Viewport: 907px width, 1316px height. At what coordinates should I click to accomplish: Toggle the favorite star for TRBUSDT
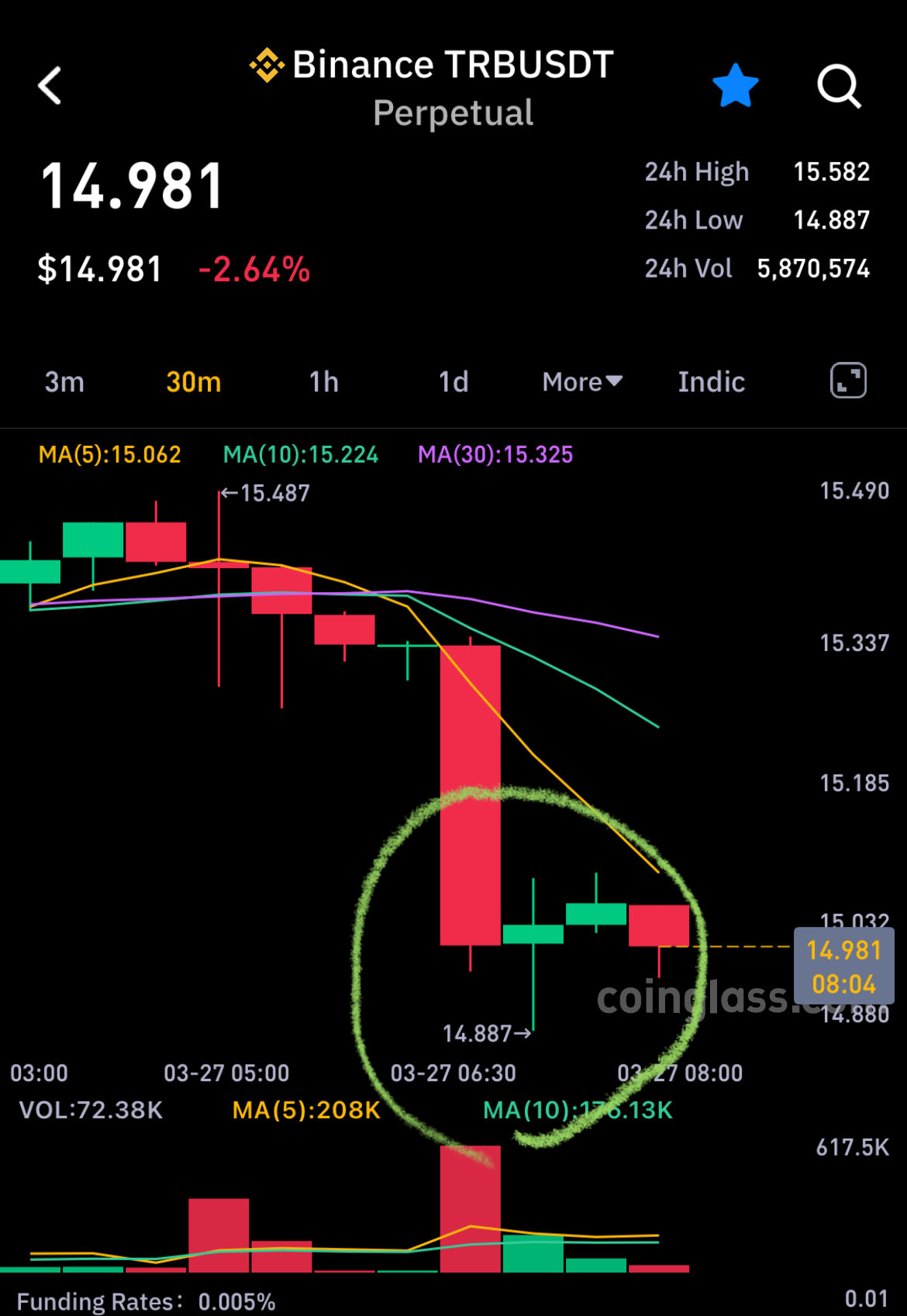[x=735, y=85]
